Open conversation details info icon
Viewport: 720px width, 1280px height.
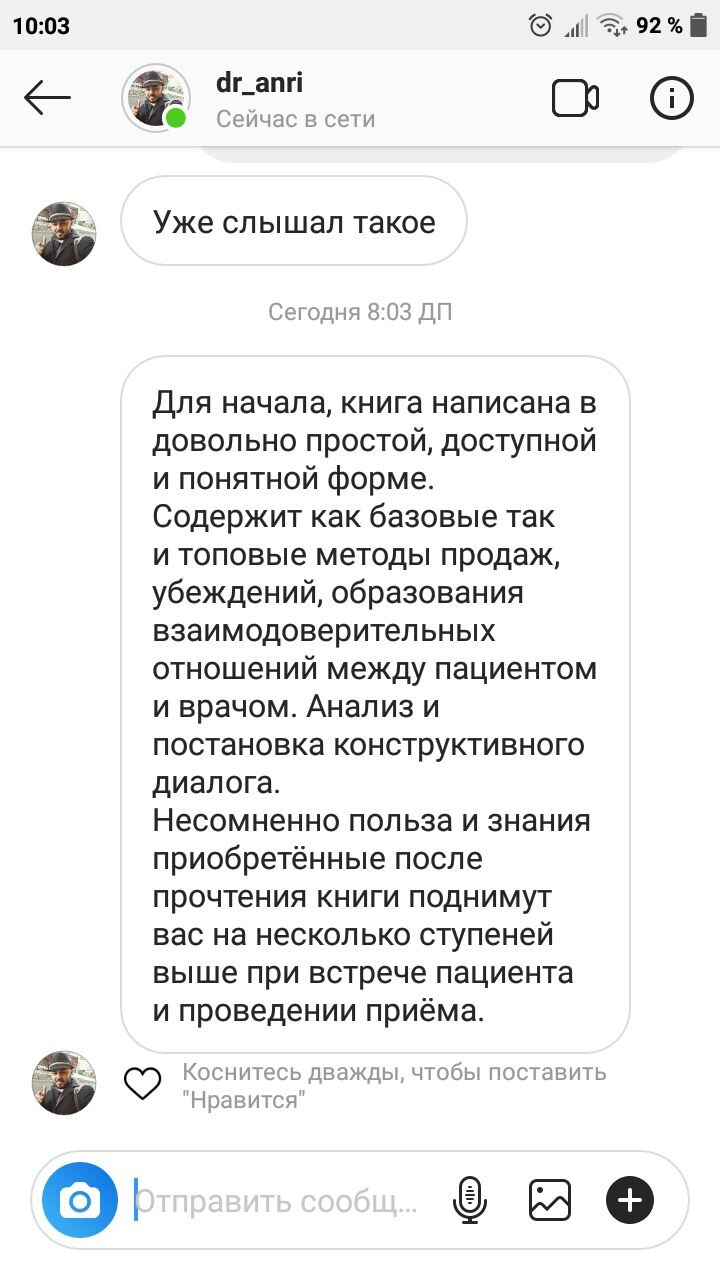671,98
